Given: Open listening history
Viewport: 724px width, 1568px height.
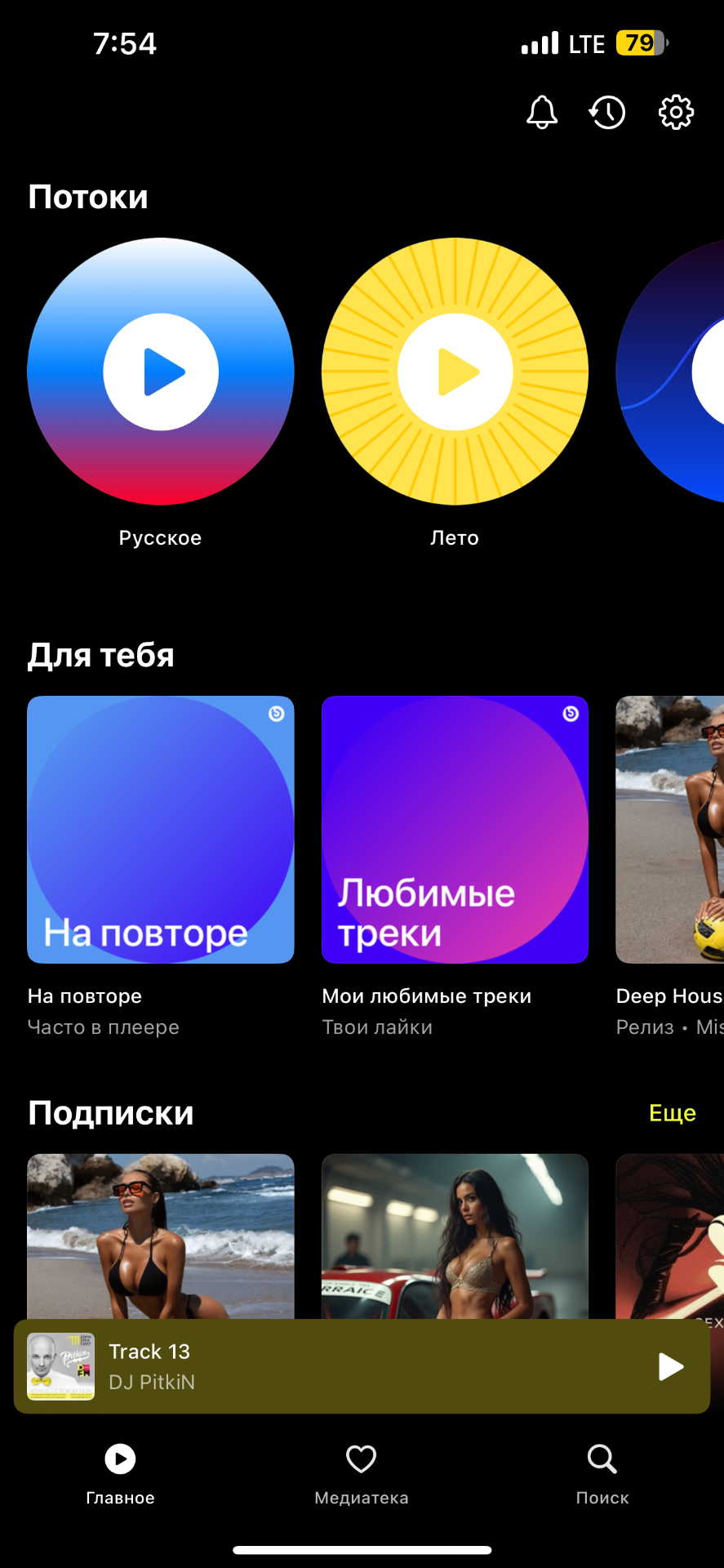Looking at the screenshot, I should click(x=607, y=113).
